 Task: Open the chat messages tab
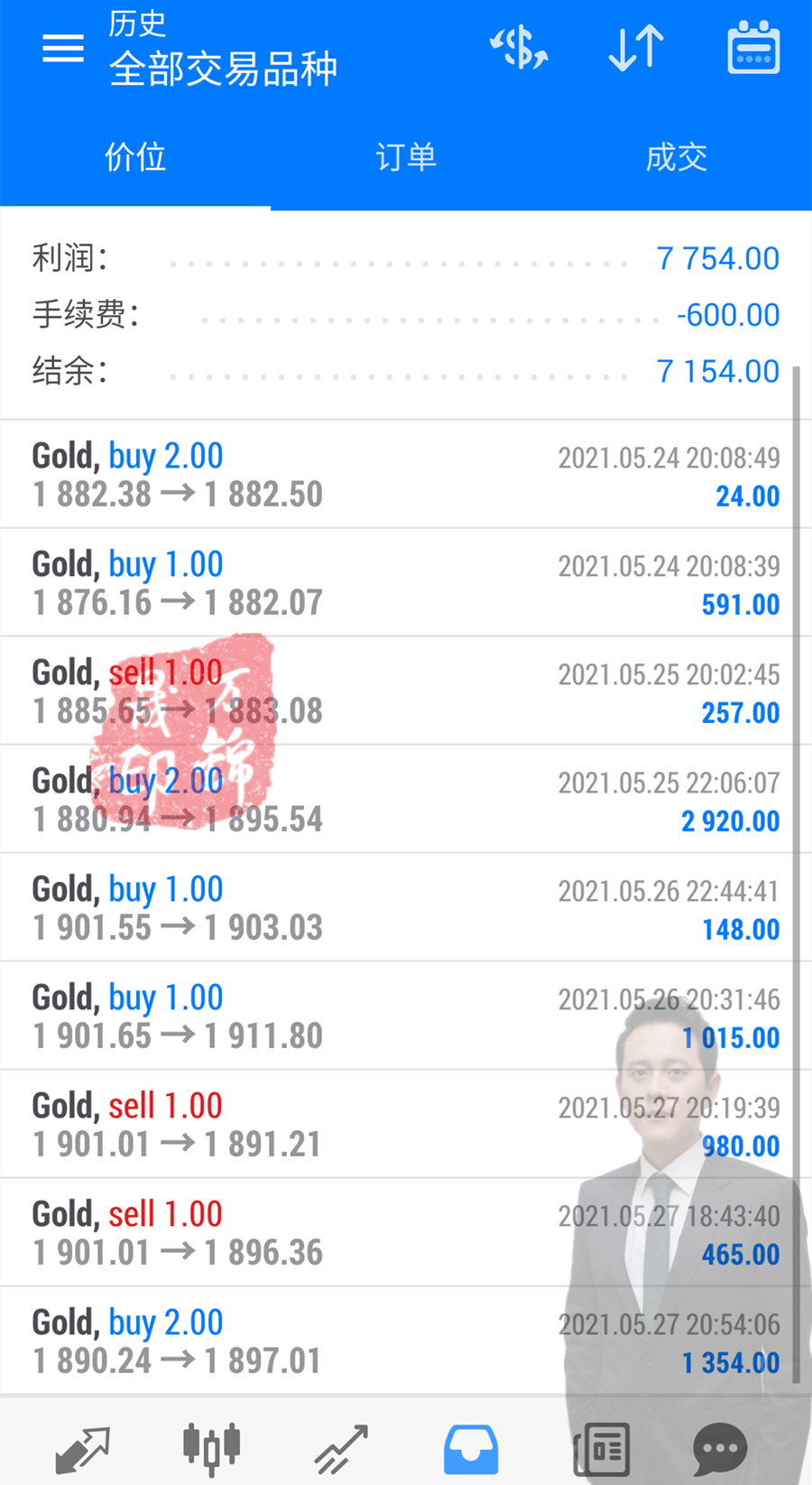point(720,1449)
